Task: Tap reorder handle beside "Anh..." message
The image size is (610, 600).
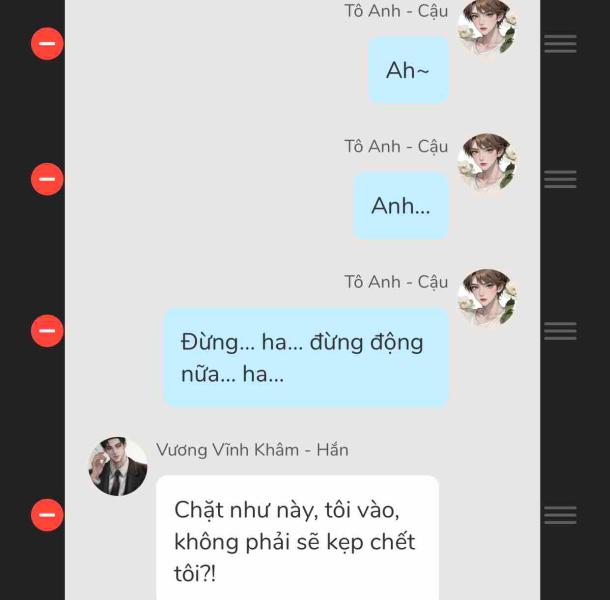Action: click(x=560, y=179)
